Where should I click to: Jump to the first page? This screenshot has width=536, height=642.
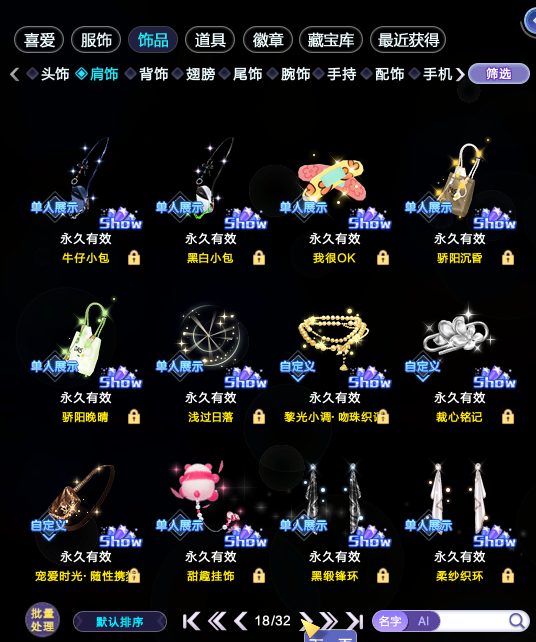(191, 621)
